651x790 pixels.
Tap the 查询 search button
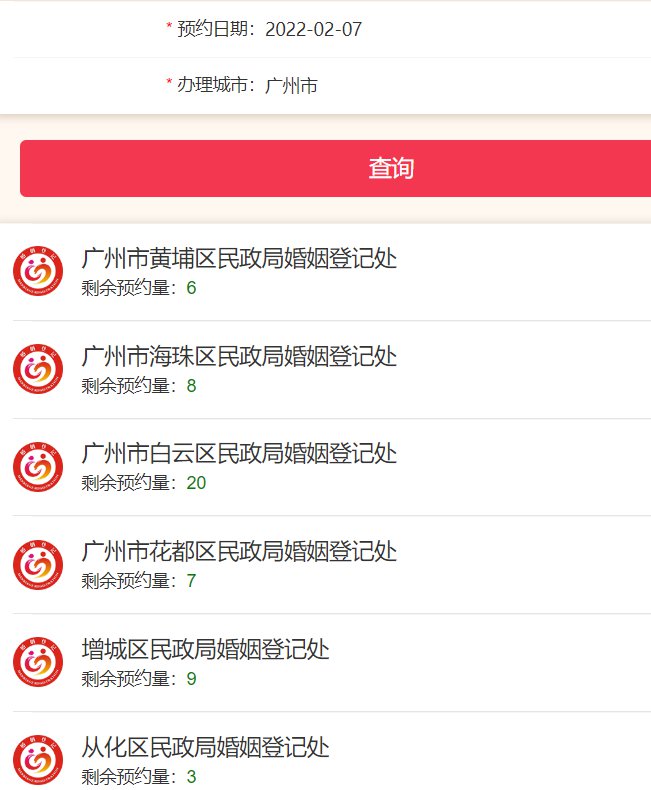tap(391, 168)
